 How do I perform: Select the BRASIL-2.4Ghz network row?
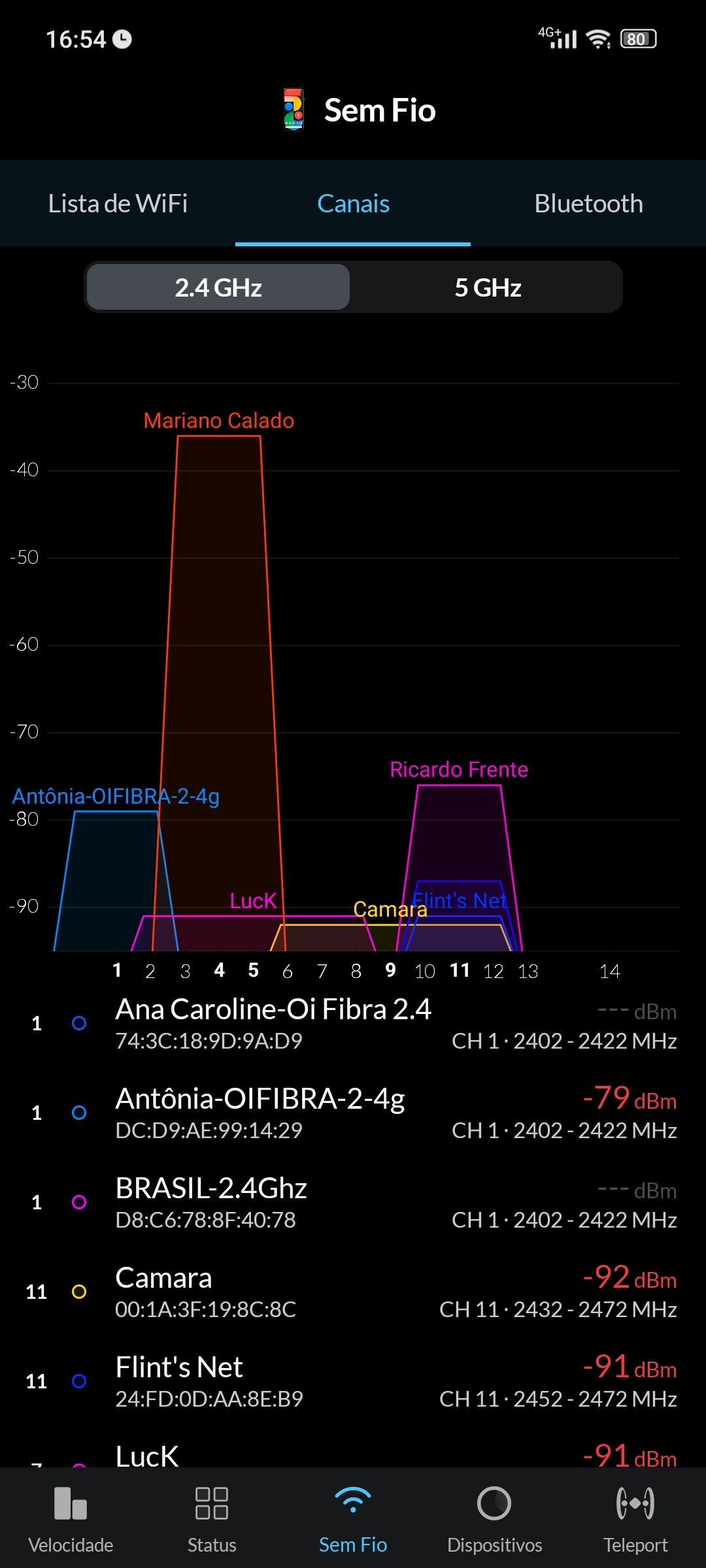tap(353, 1203)
